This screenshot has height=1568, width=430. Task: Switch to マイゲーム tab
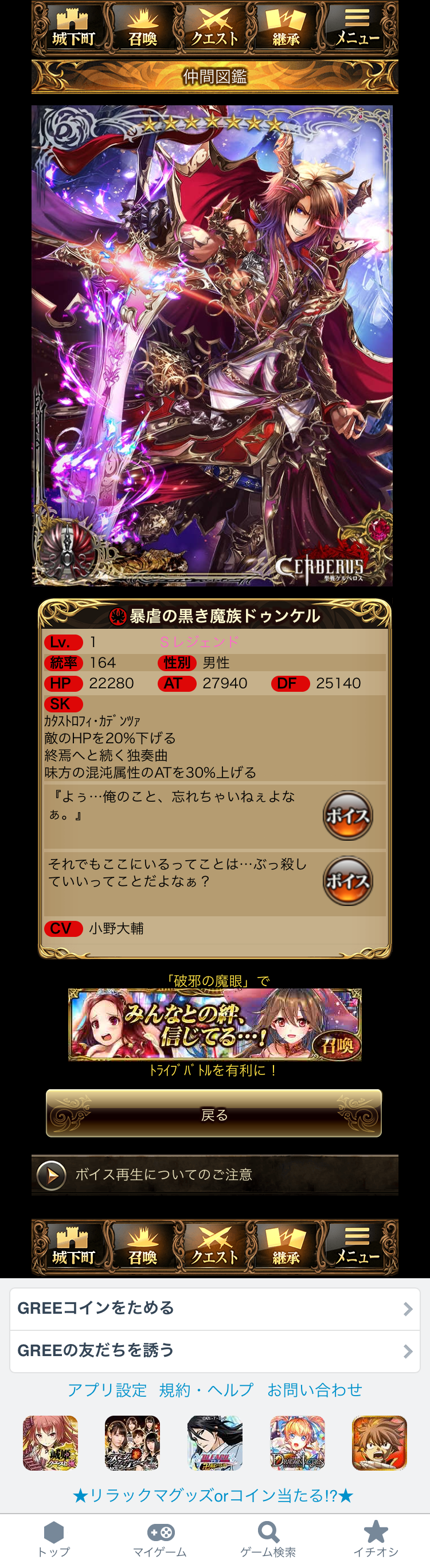click(160, 1539)
